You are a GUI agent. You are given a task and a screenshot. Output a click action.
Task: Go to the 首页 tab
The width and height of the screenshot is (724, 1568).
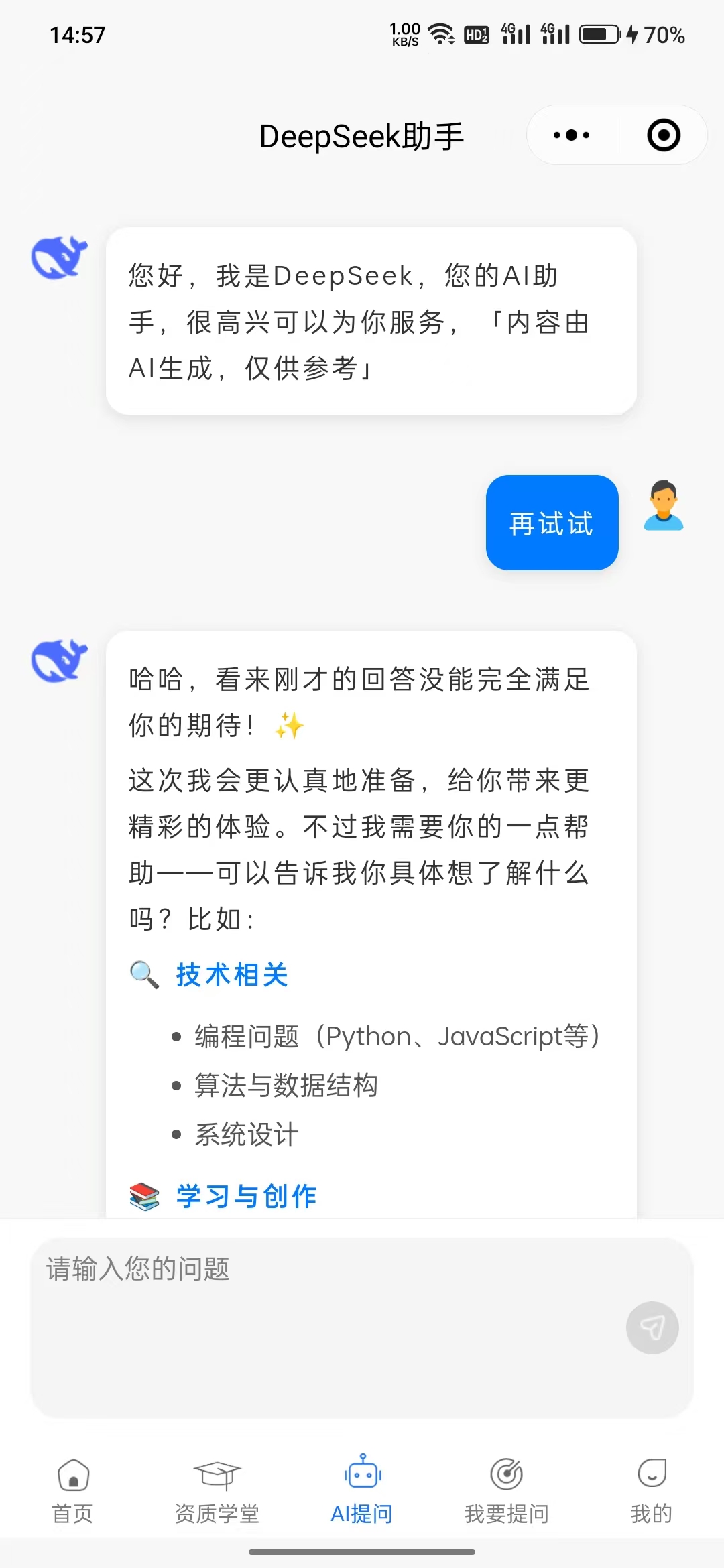(x=72, y=1489)
